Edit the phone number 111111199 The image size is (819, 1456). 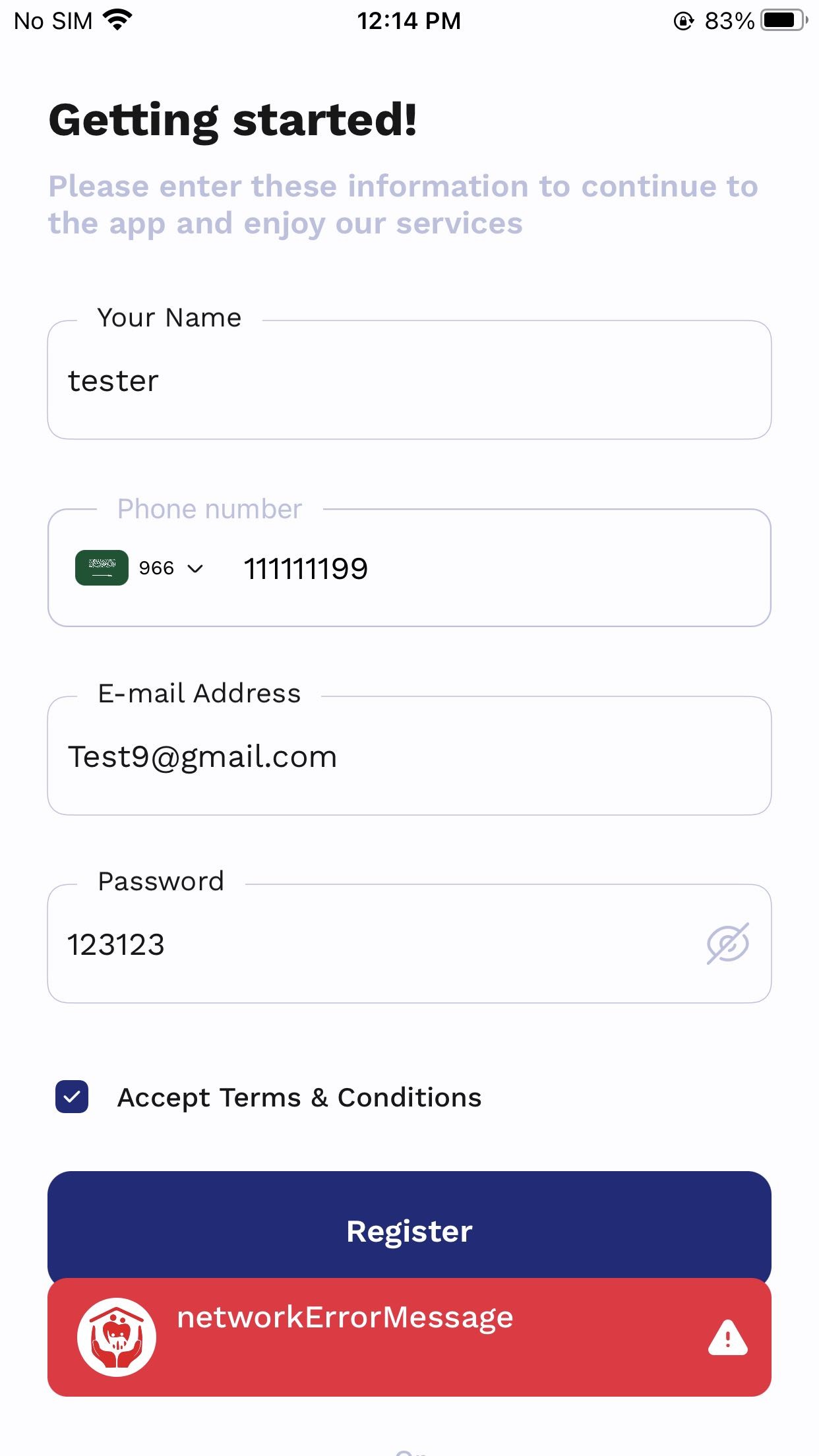pyautogui.click(x=488, y=568)
